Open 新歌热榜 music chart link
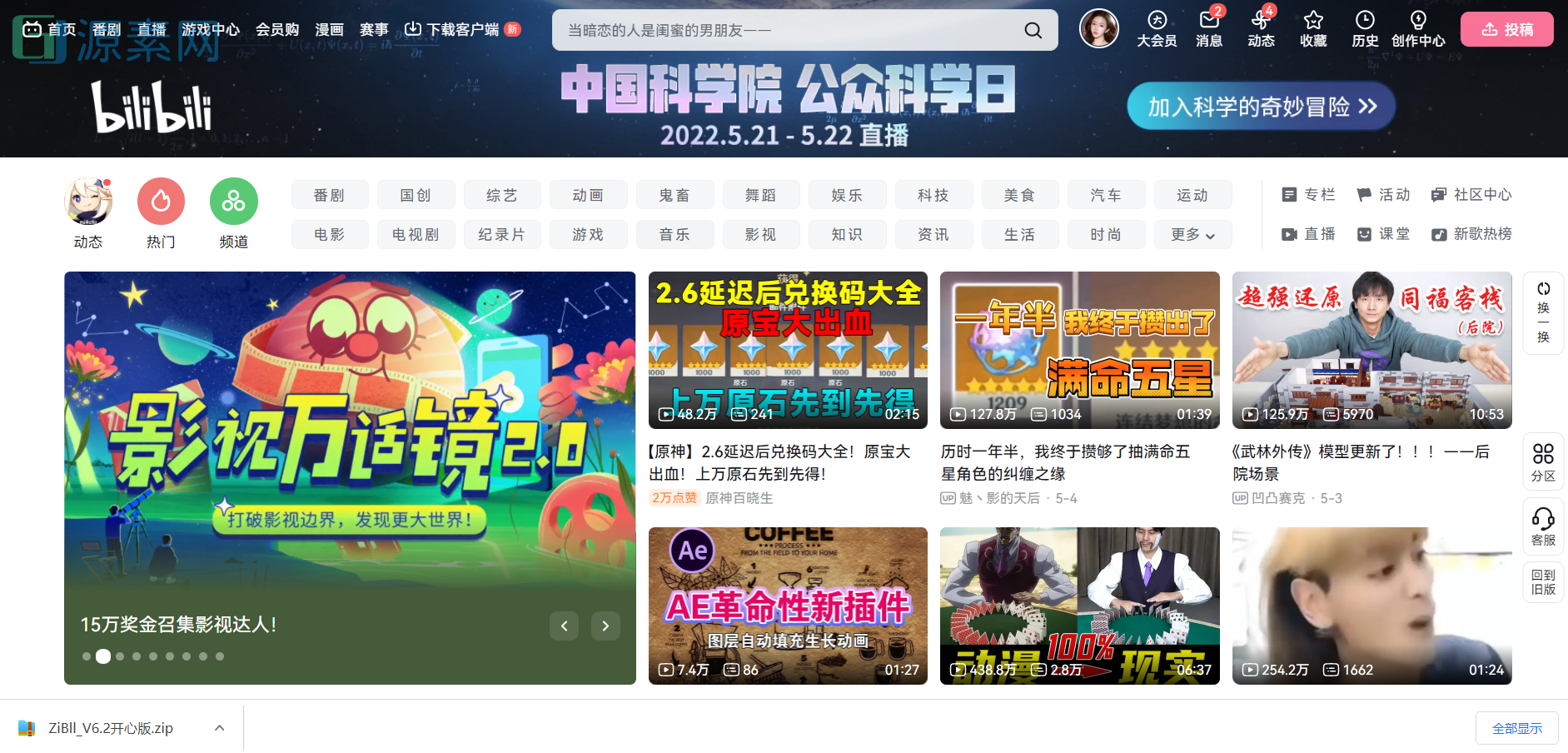 (x=1471, y=234)
